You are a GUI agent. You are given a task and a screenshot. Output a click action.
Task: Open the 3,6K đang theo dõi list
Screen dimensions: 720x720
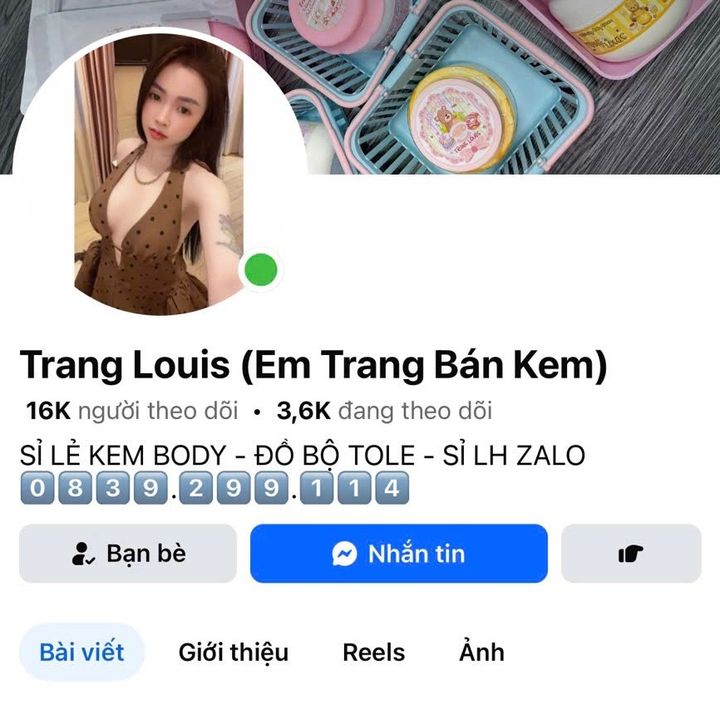point(384,410)
